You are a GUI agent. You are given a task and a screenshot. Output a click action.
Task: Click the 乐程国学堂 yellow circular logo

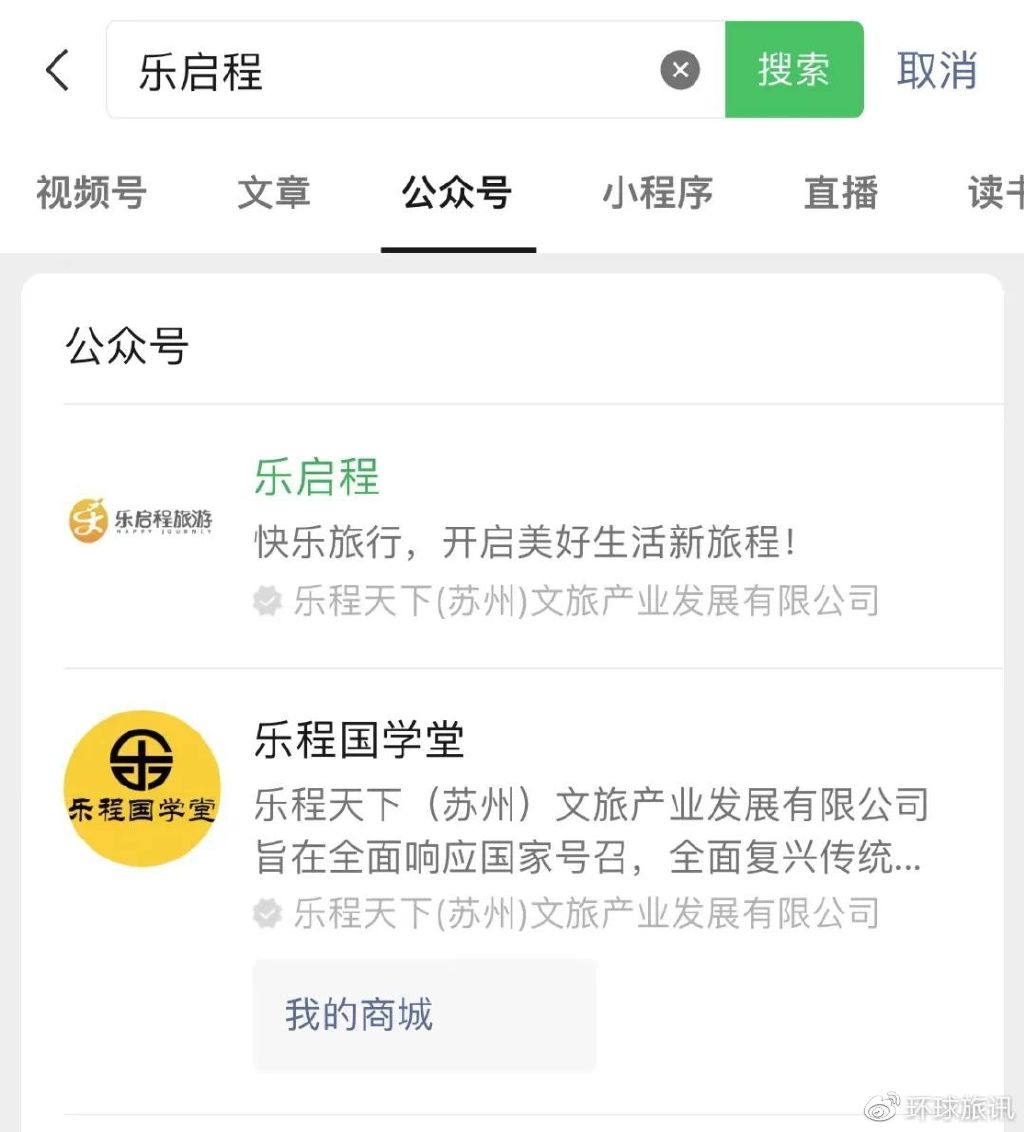142,788
